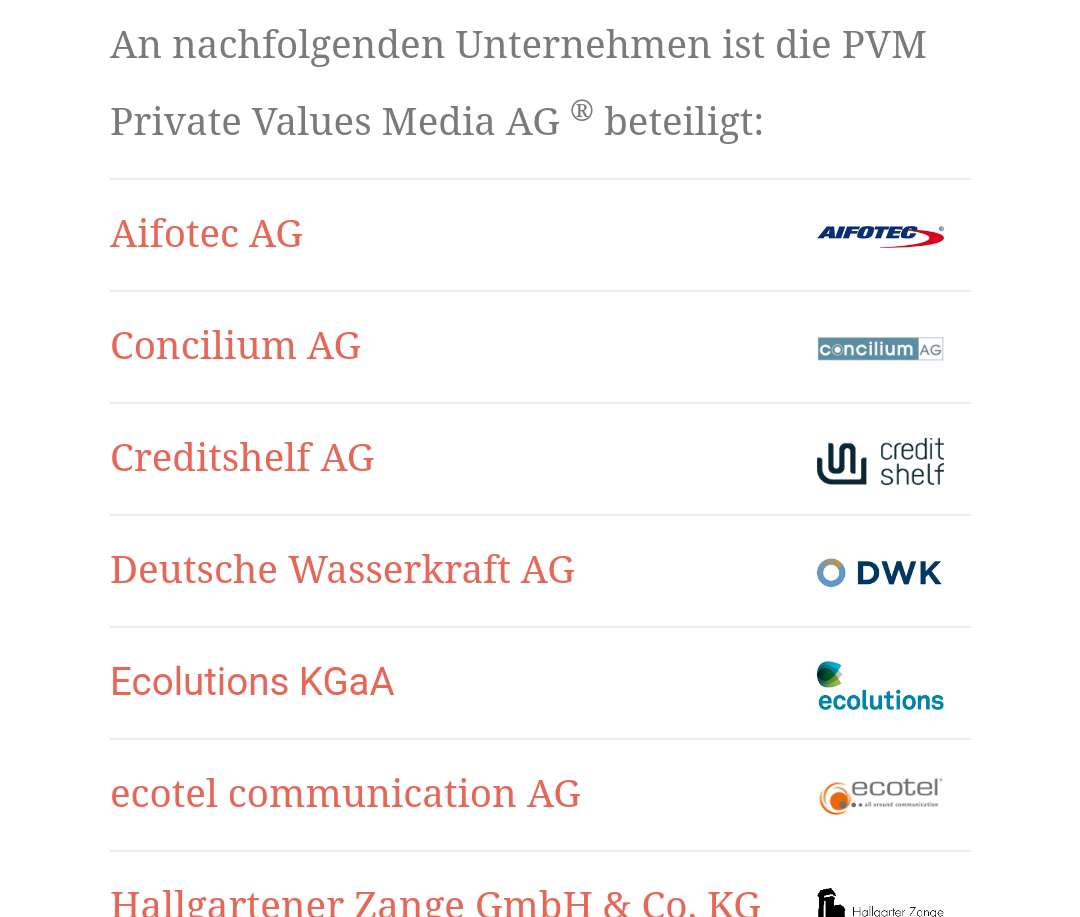This screenshot has width=1080, height=917.
Task: Tap the Creditshelf AG link
Action: (242, 458)
